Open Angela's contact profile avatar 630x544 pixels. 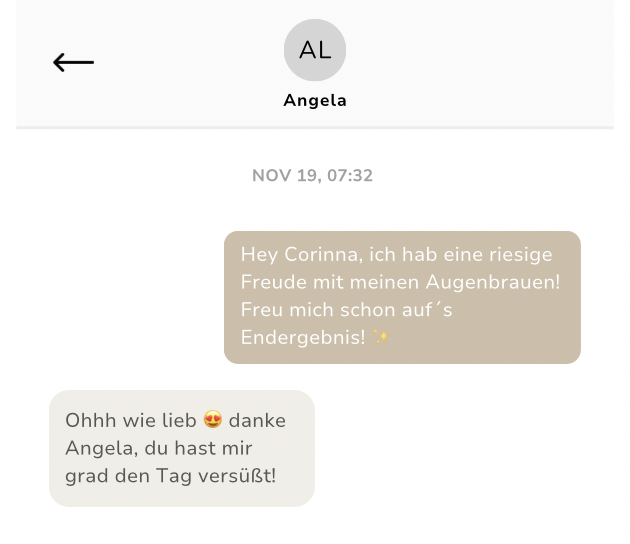[315, 50]
